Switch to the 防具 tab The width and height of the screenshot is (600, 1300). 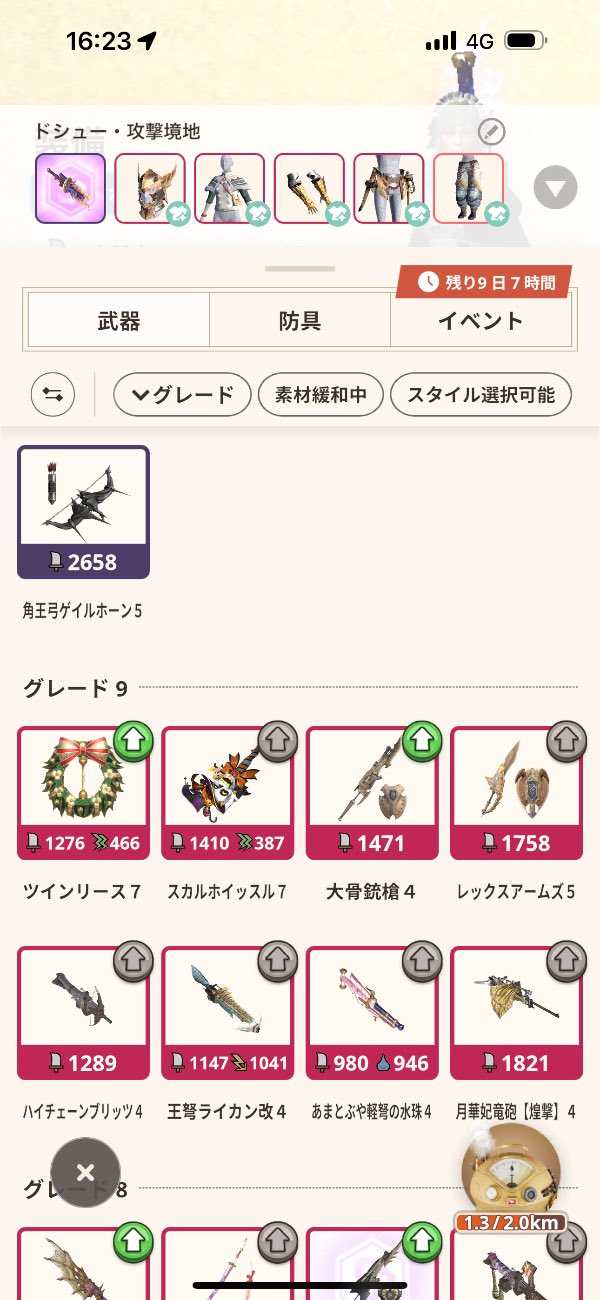click(299, 321)
